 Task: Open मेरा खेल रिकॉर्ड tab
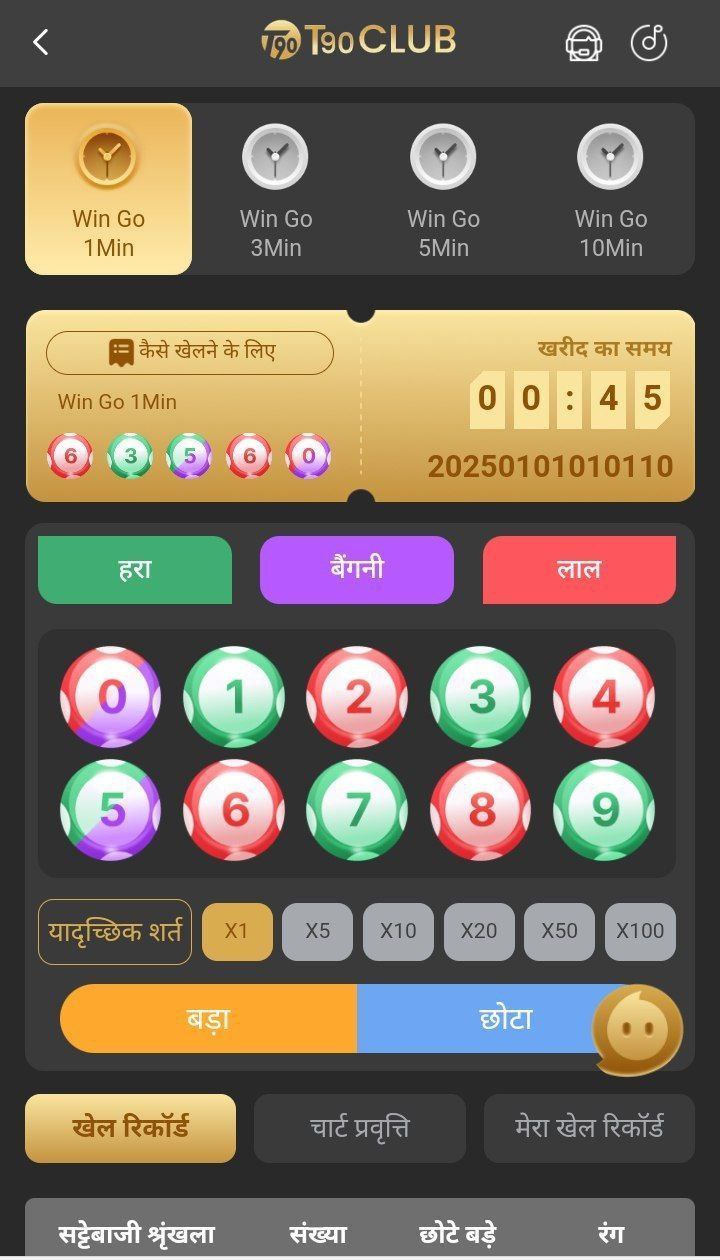click(x=589, y=1128)
